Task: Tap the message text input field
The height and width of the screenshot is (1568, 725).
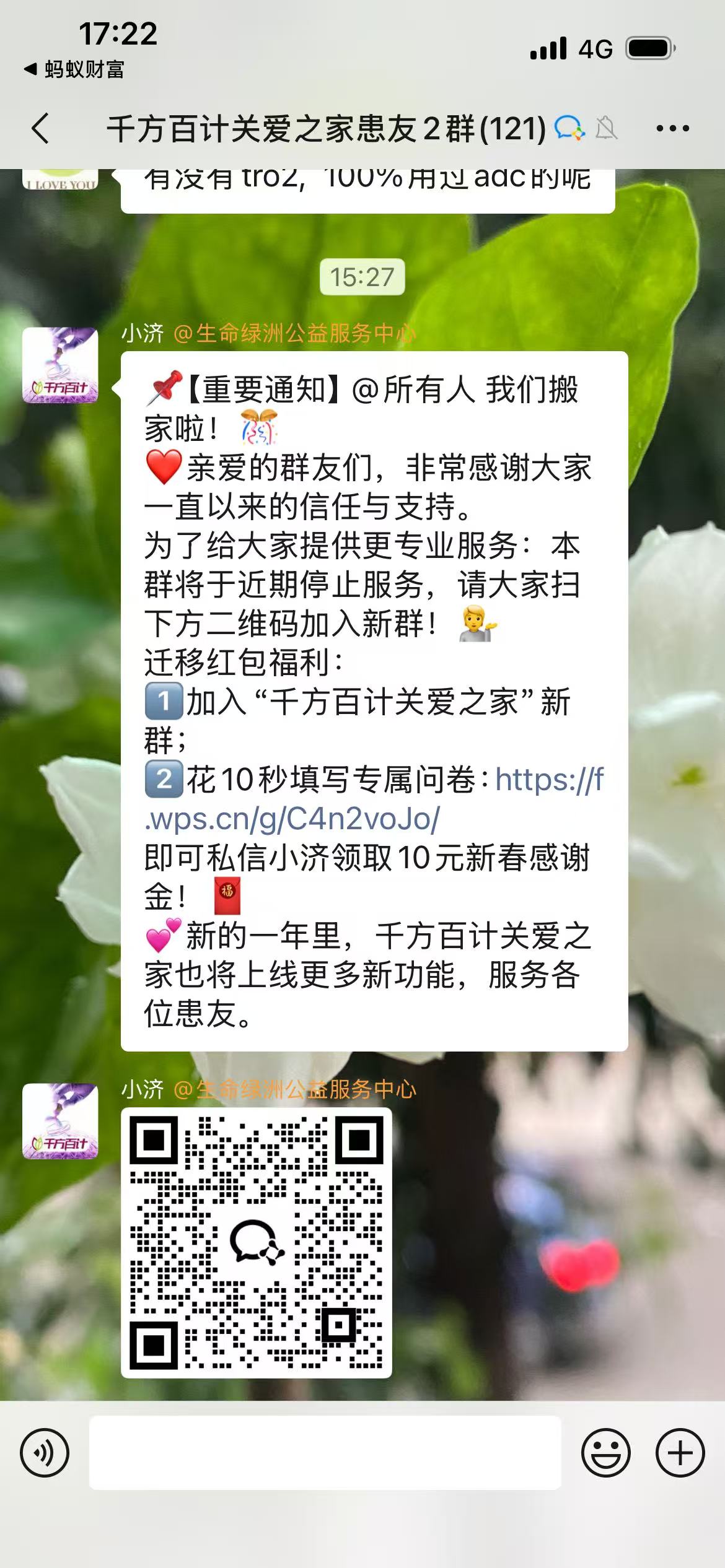Action: pos(325,1452)
